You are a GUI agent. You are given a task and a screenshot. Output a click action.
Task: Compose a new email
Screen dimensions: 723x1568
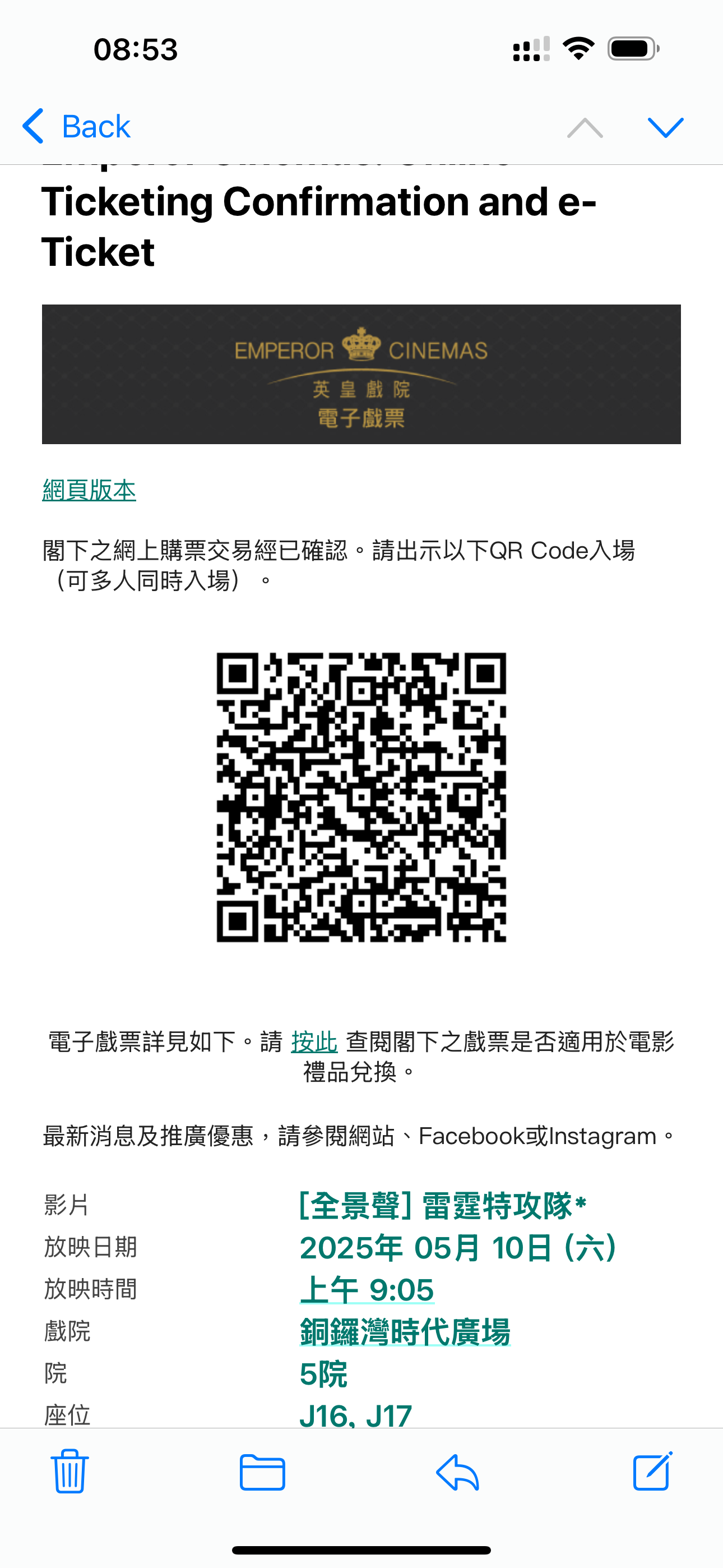(x=652, y=1471)
